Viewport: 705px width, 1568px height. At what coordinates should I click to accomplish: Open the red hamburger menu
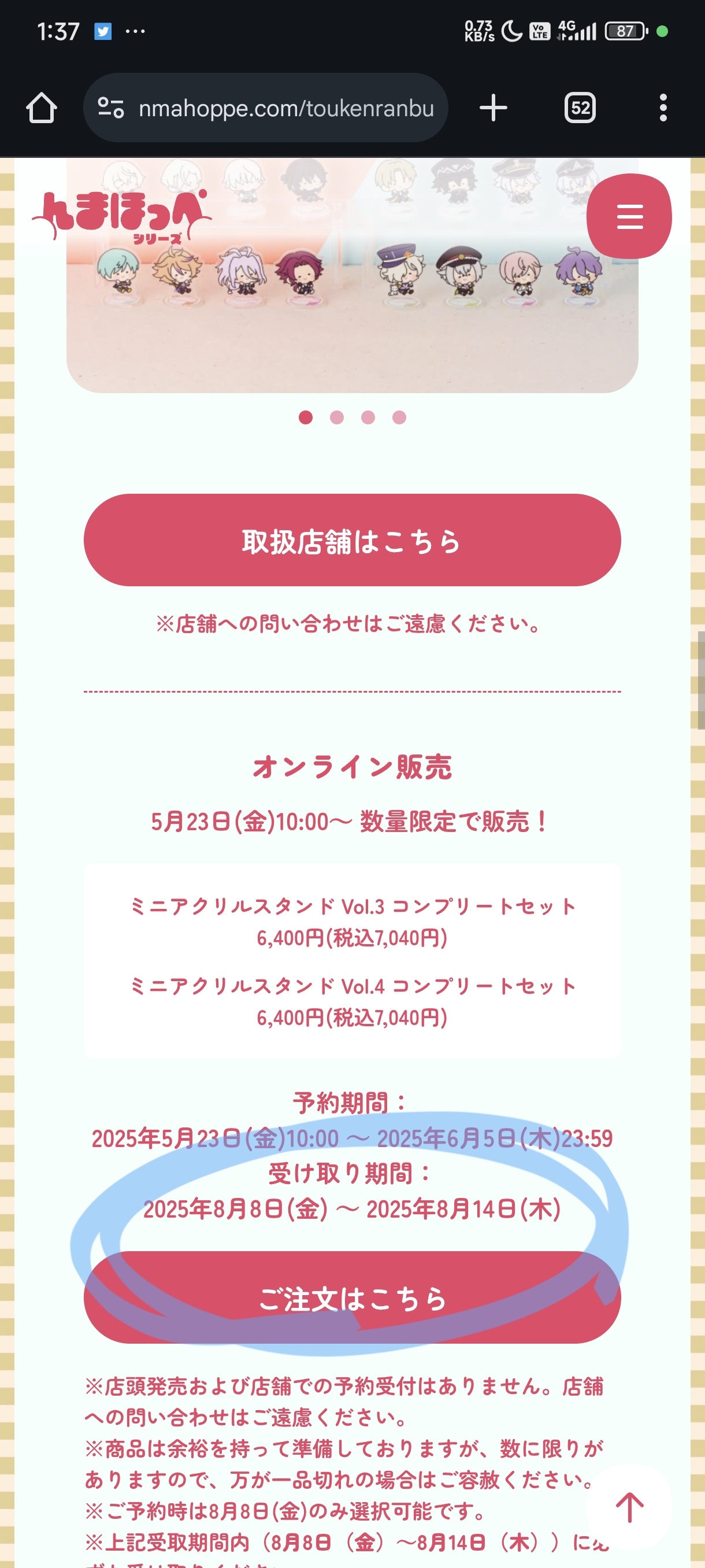pyautogui.click(x=629, y=217)
